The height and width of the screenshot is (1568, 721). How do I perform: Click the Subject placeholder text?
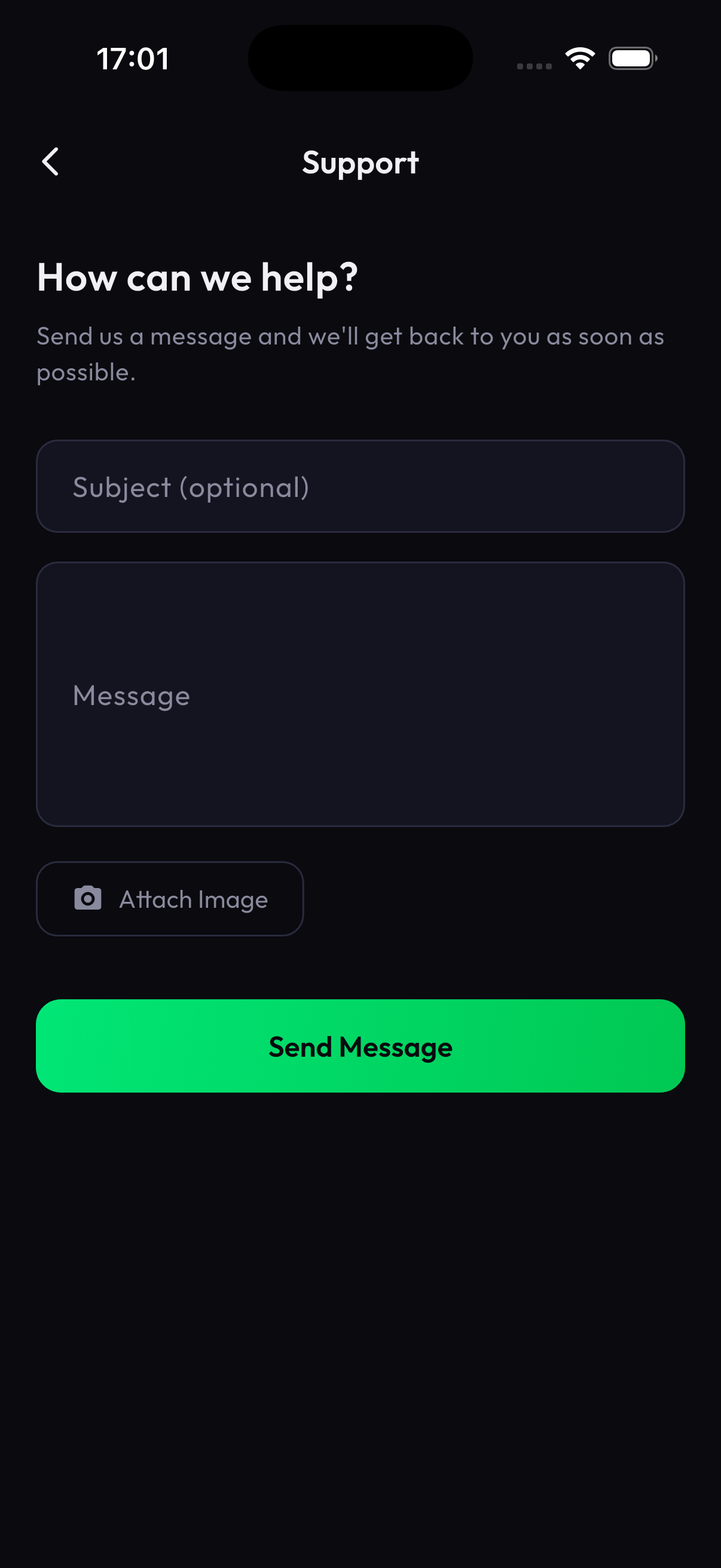pos(191,486)
